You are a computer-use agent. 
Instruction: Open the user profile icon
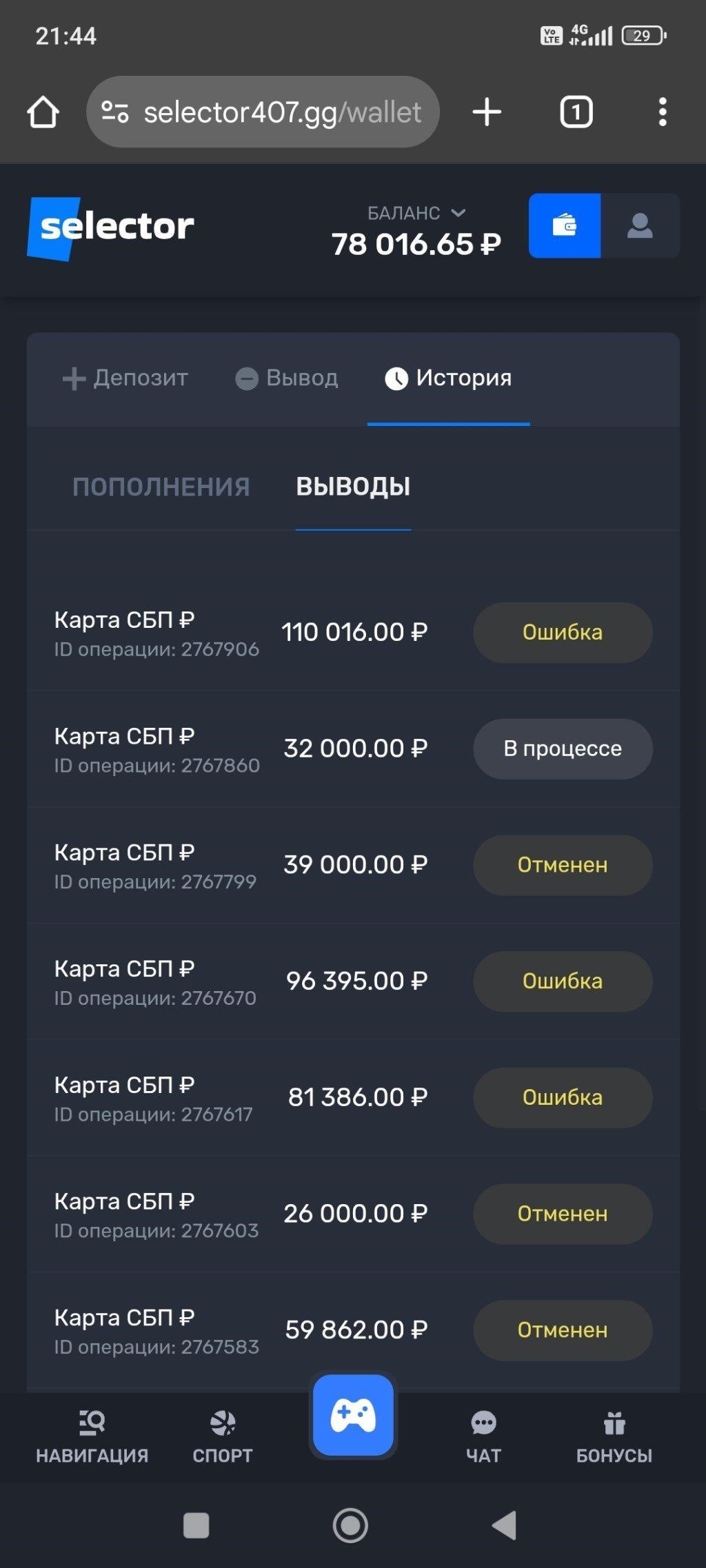pyautogui.click(x=640, y=226)
